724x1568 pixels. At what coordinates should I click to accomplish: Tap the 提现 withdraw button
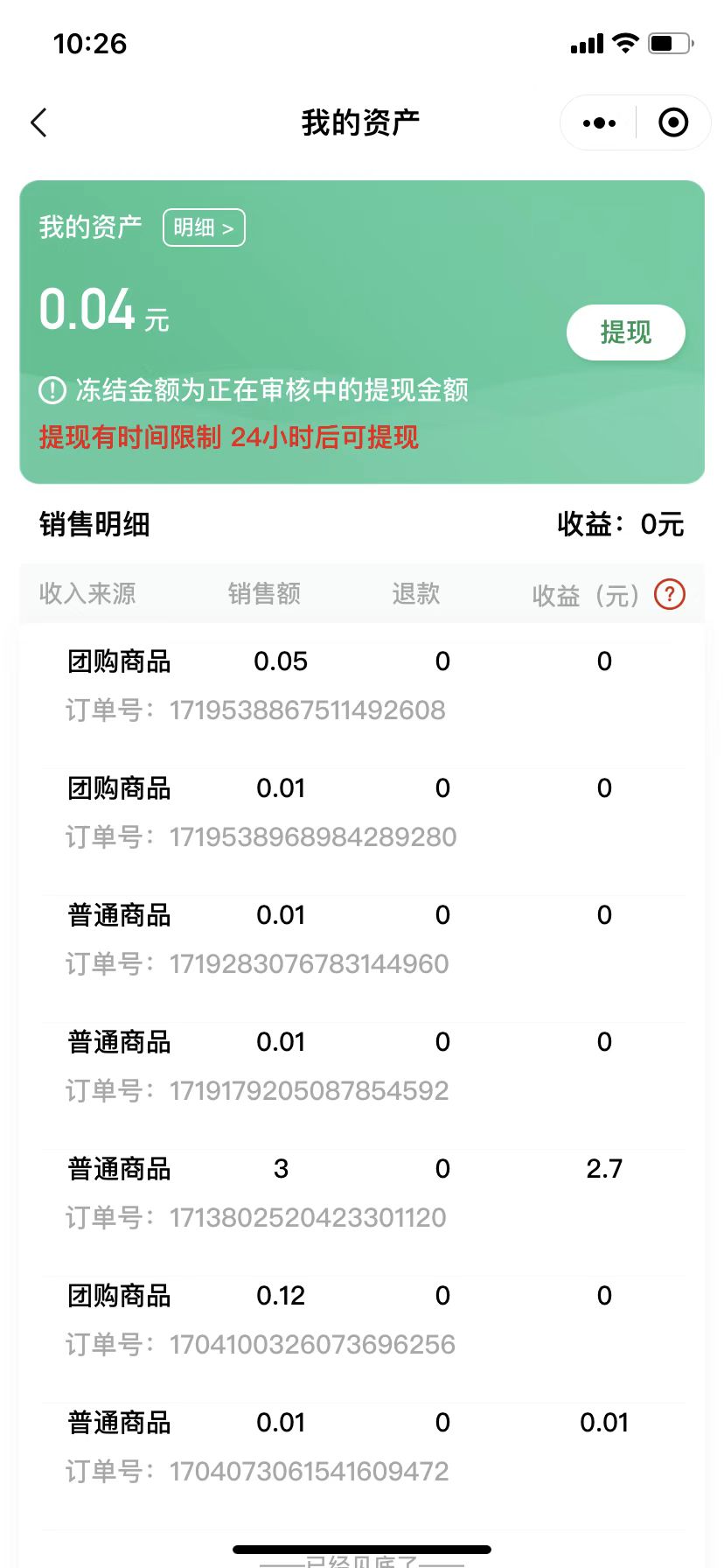(625, 332)
